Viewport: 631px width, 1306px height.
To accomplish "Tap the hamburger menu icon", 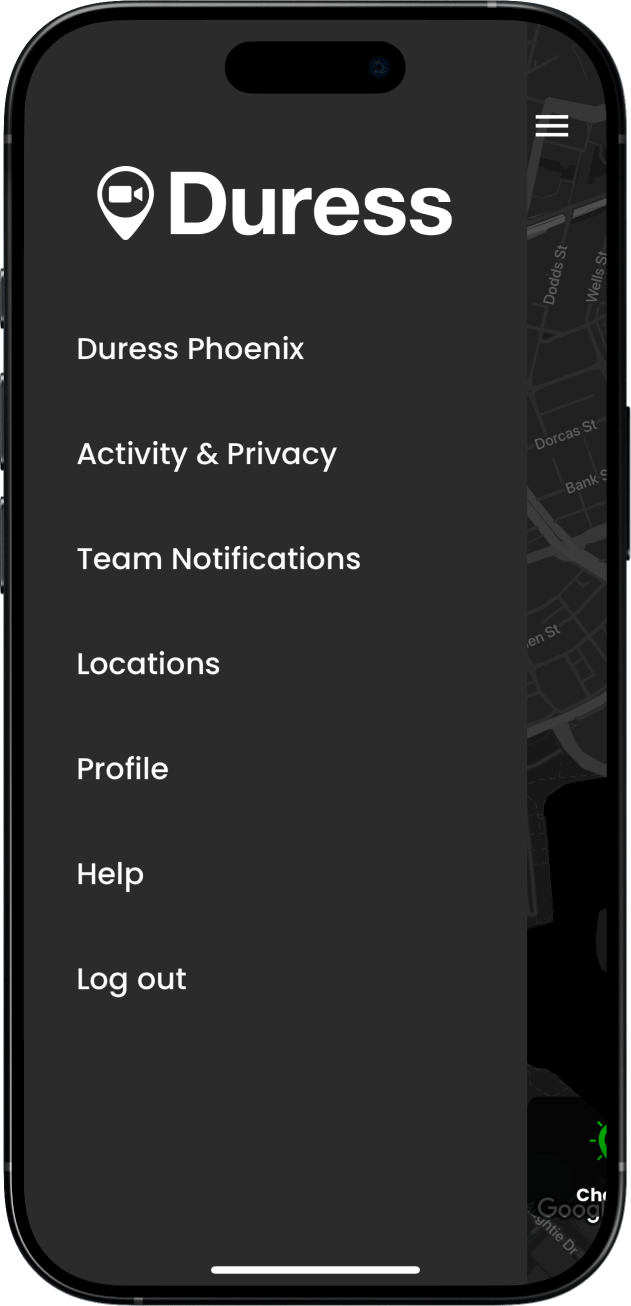I will (551, 126).
